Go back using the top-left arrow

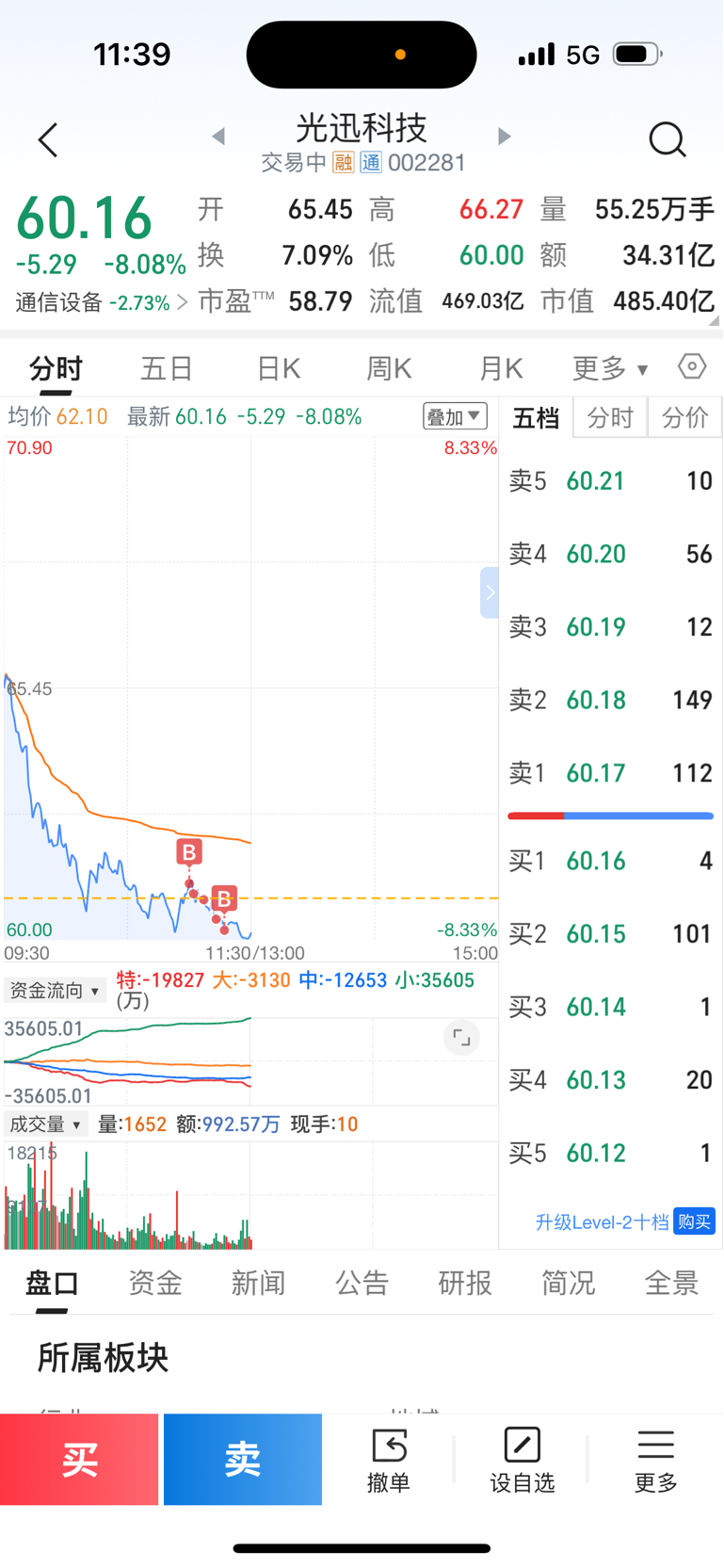[x=48, y=140]
